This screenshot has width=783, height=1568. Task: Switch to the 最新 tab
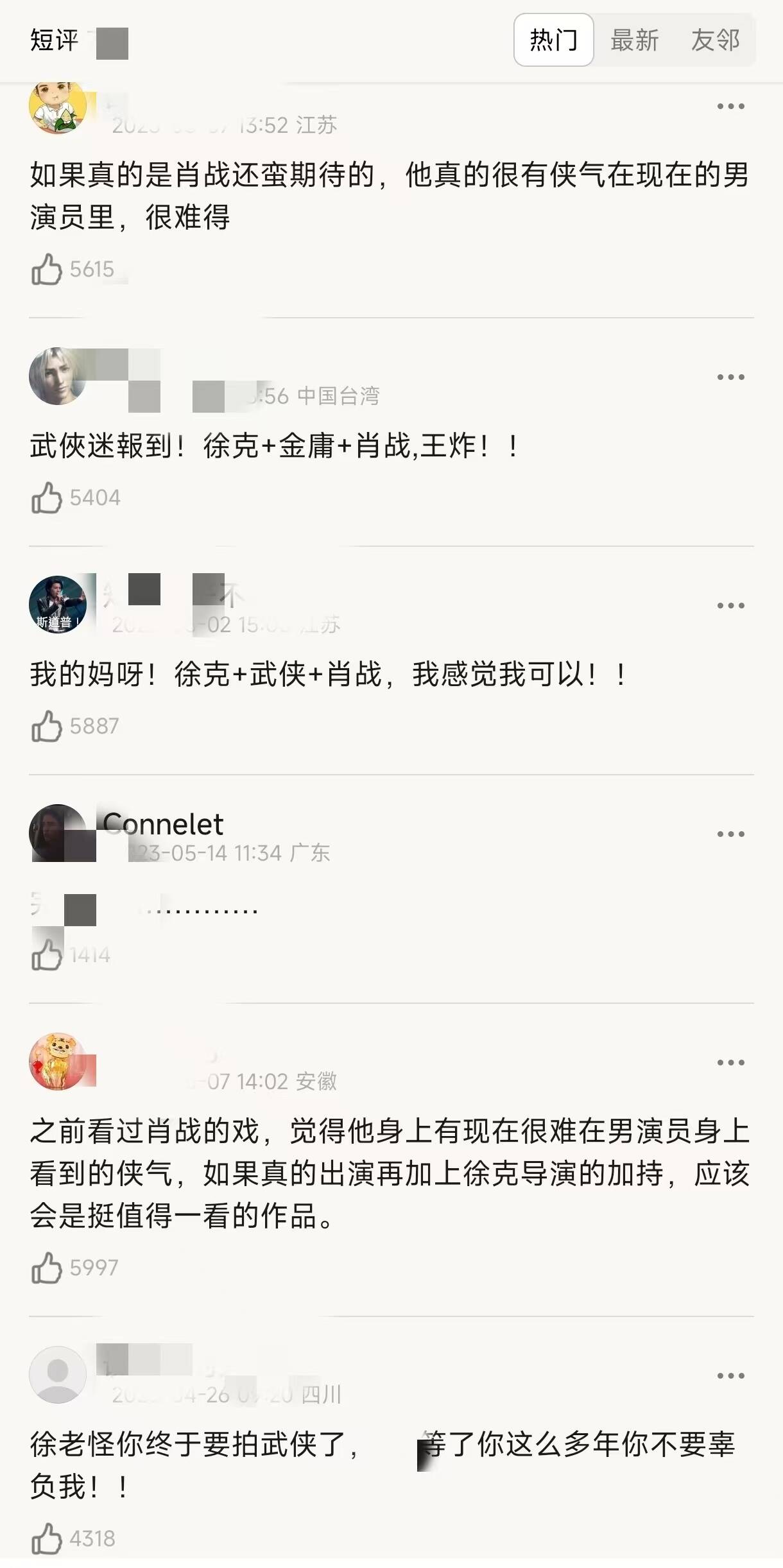[634, 40]
